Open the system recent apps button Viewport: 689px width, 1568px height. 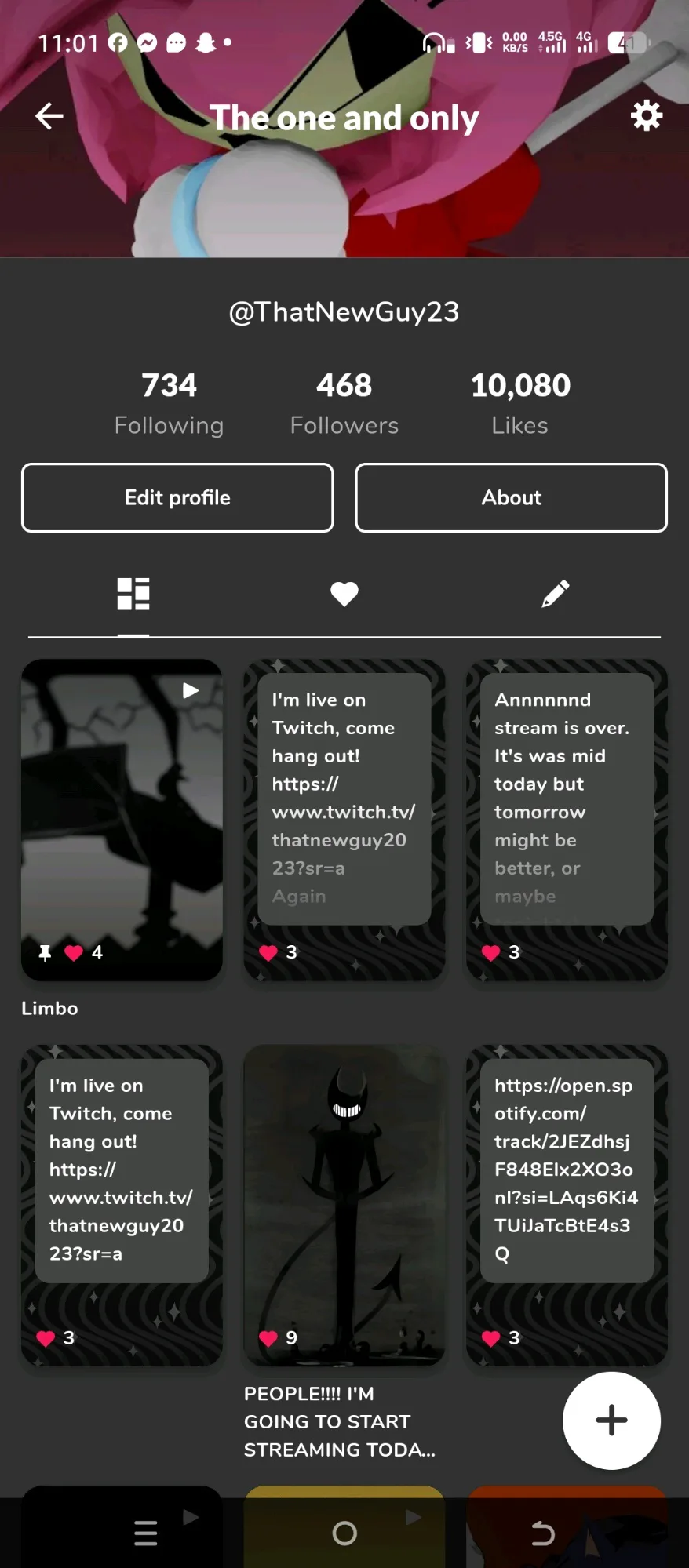146,1533
